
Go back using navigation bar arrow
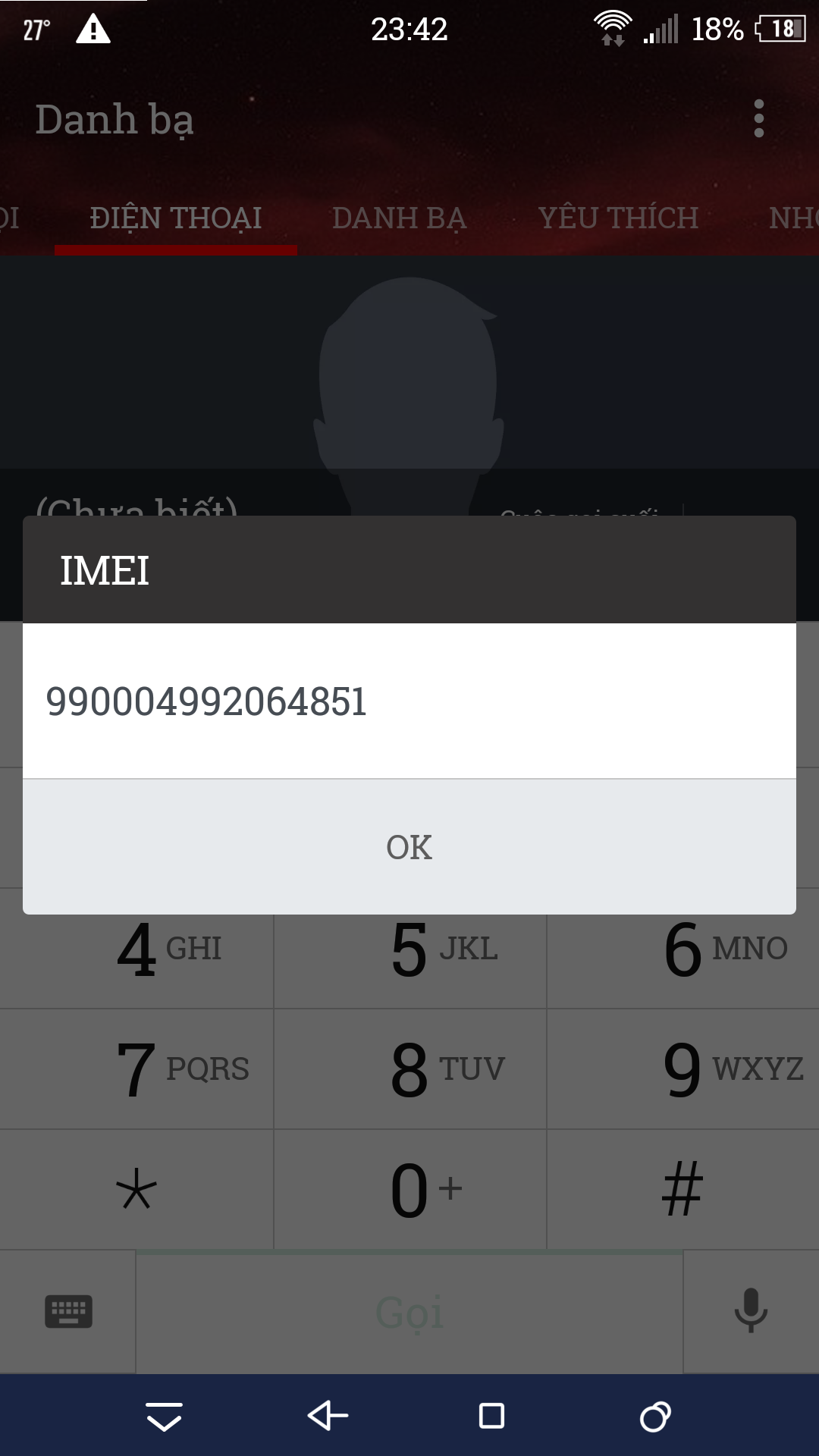pos(328,1416)
